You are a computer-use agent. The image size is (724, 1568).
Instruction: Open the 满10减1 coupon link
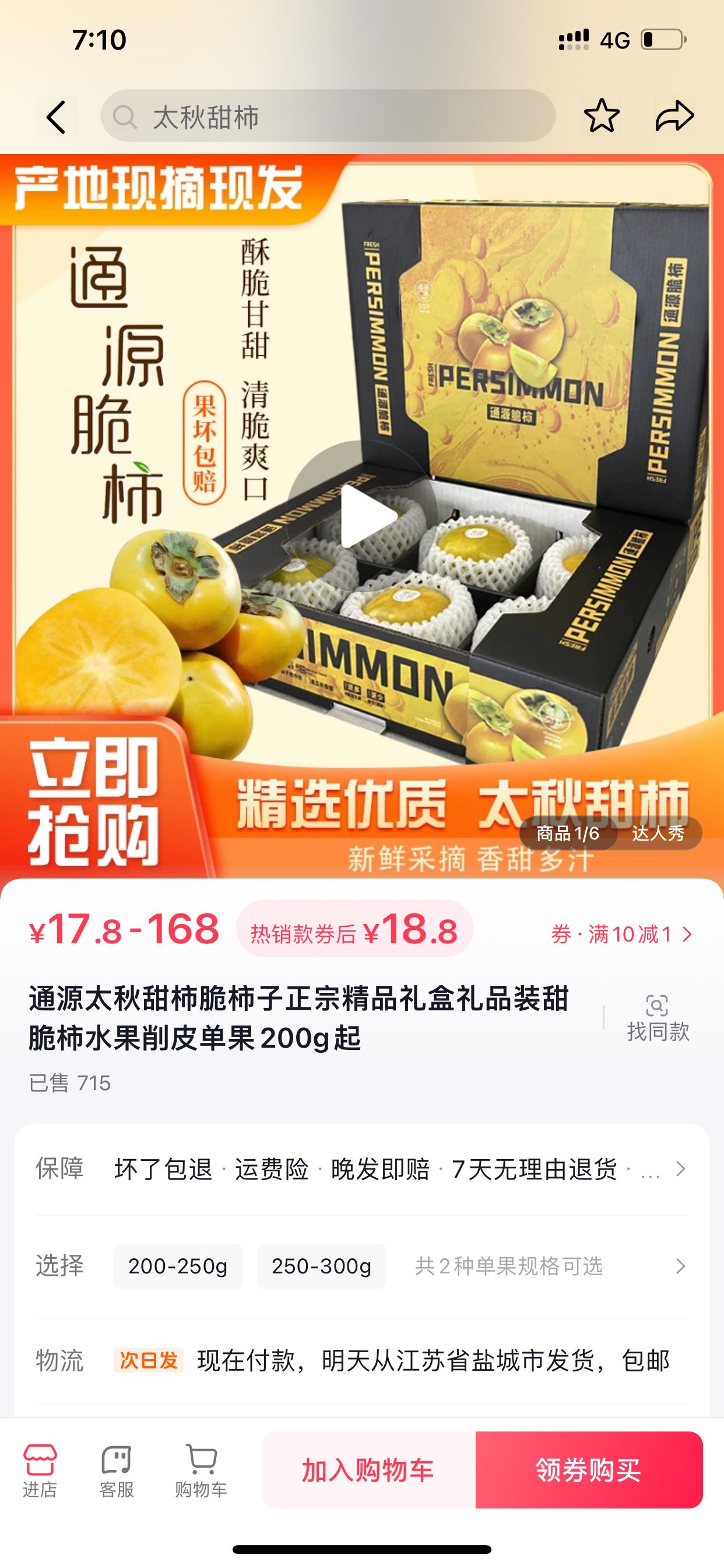(x=621, y=935)
